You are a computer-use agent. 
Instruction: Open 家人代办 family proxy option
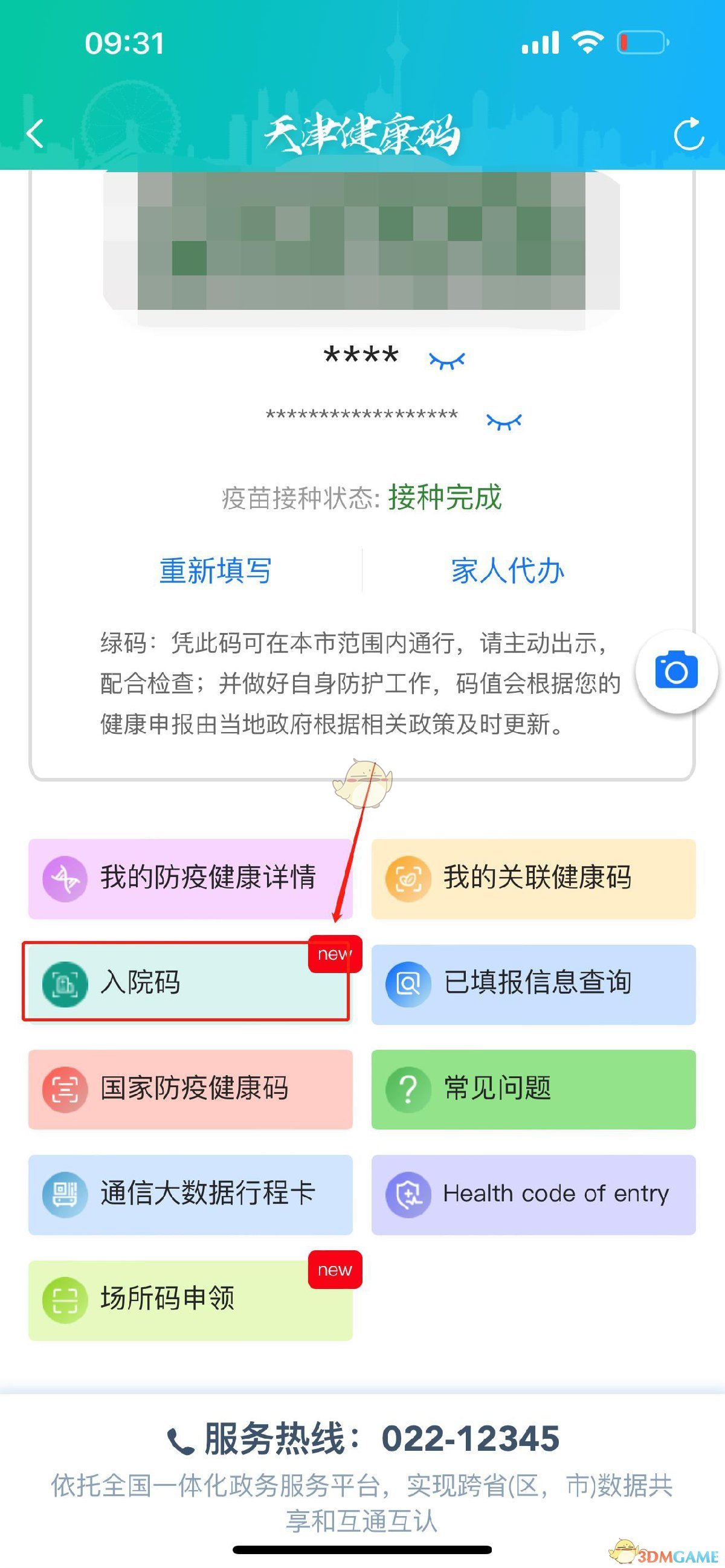point(507,571)
